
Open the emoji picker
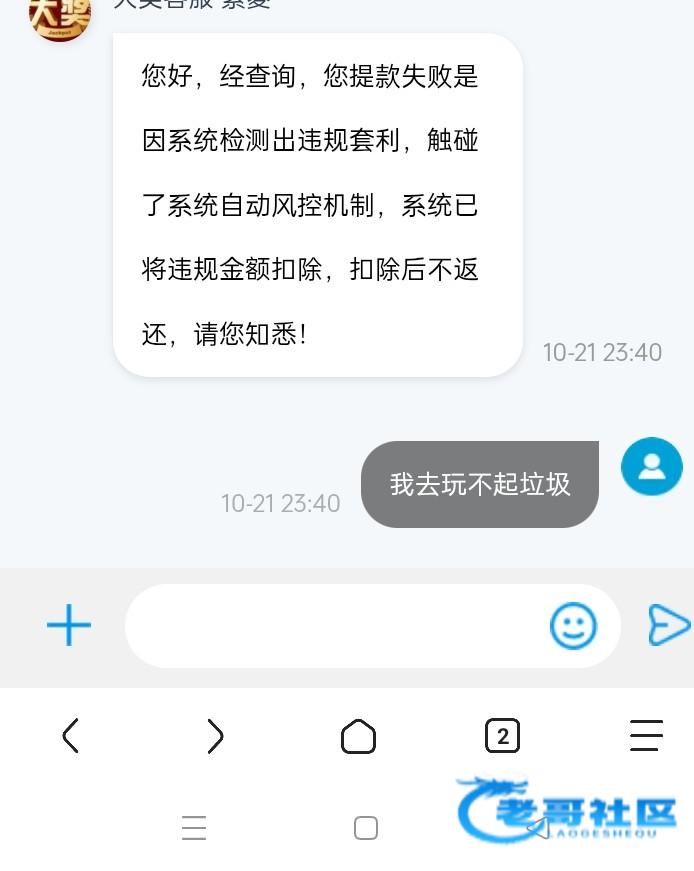[x=573, y=625]
